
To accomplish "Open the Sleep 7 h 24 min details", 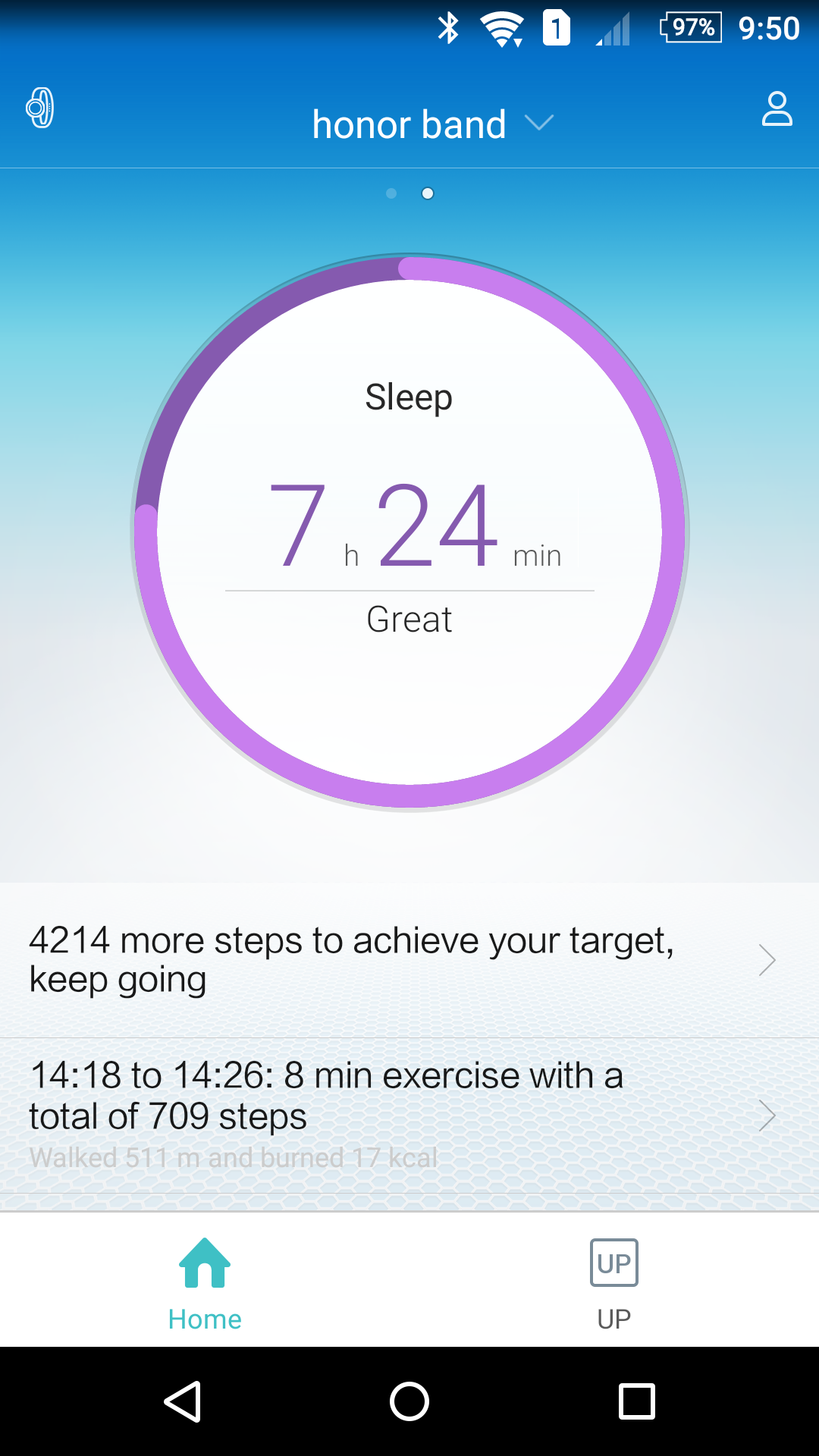I will click(x=409, y=532).
